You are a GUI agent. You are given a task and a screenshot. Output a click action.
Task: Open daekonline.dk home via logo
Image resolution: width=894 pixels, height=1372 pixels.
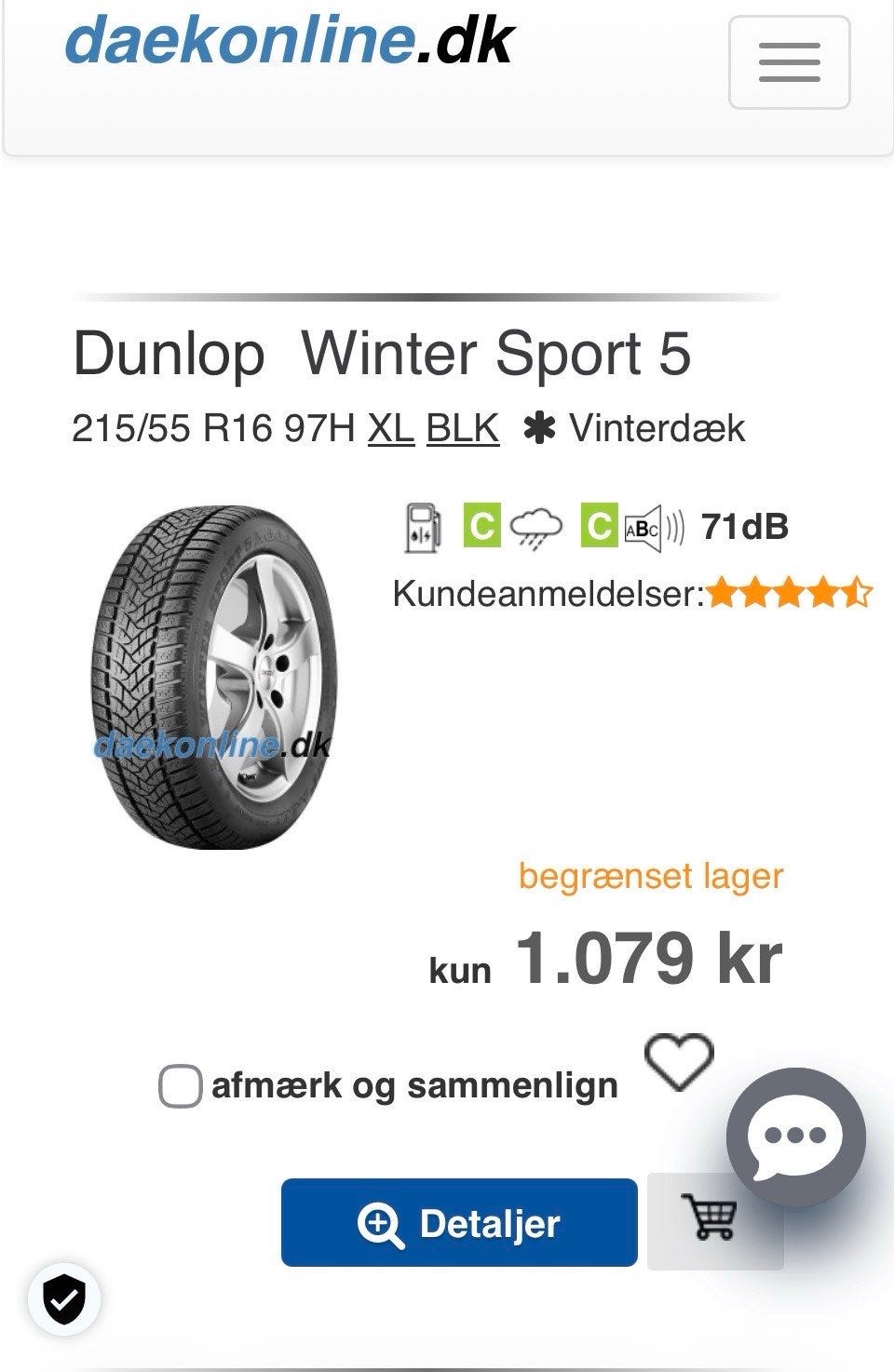click(289, 42)
